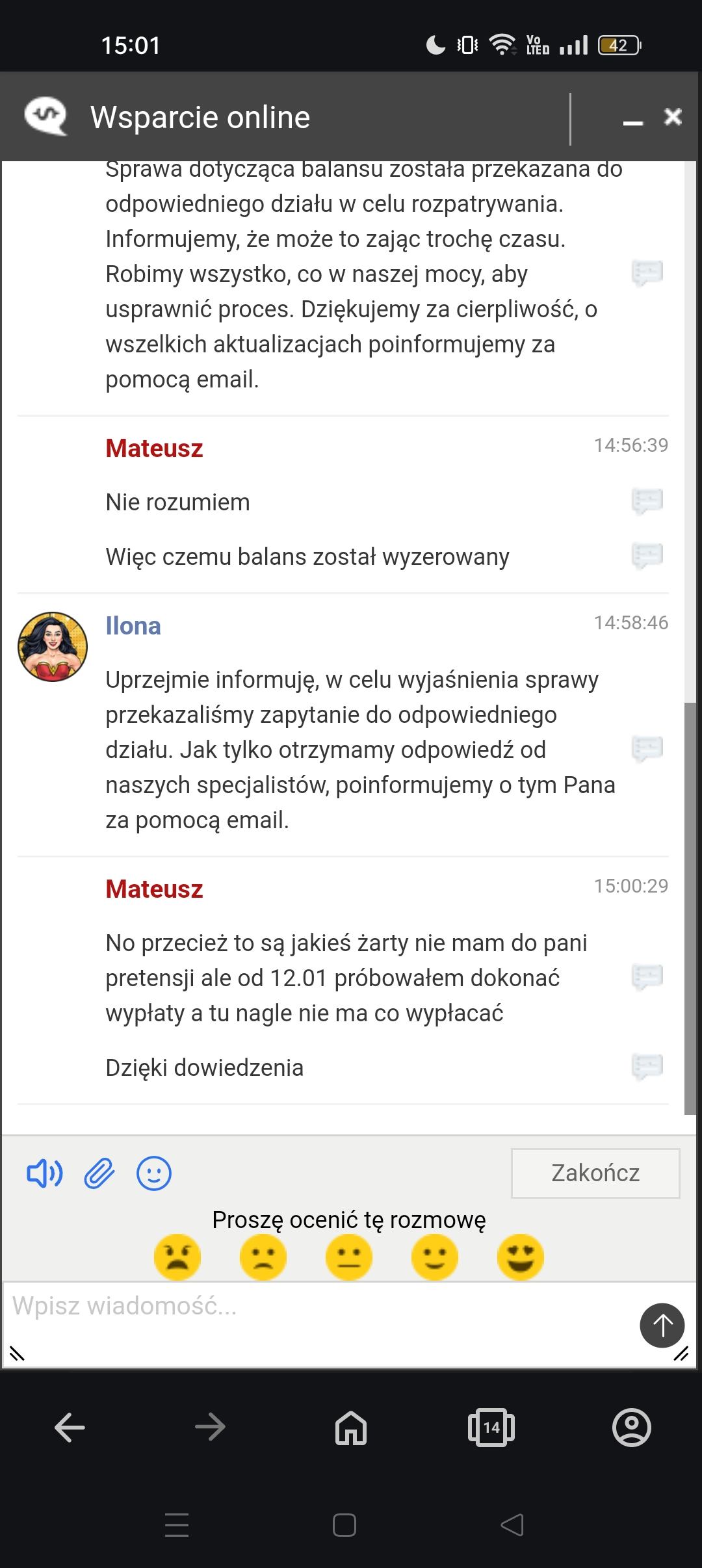Screen dimensions: 702x1568
Task: Open the browser tabs showing 14 tabs
Action: coord(491,1428)
